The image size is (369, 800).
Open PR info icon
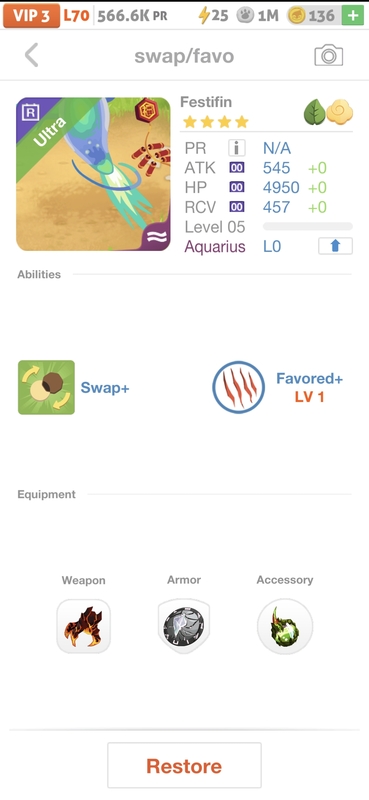click(x=236, y=148)
